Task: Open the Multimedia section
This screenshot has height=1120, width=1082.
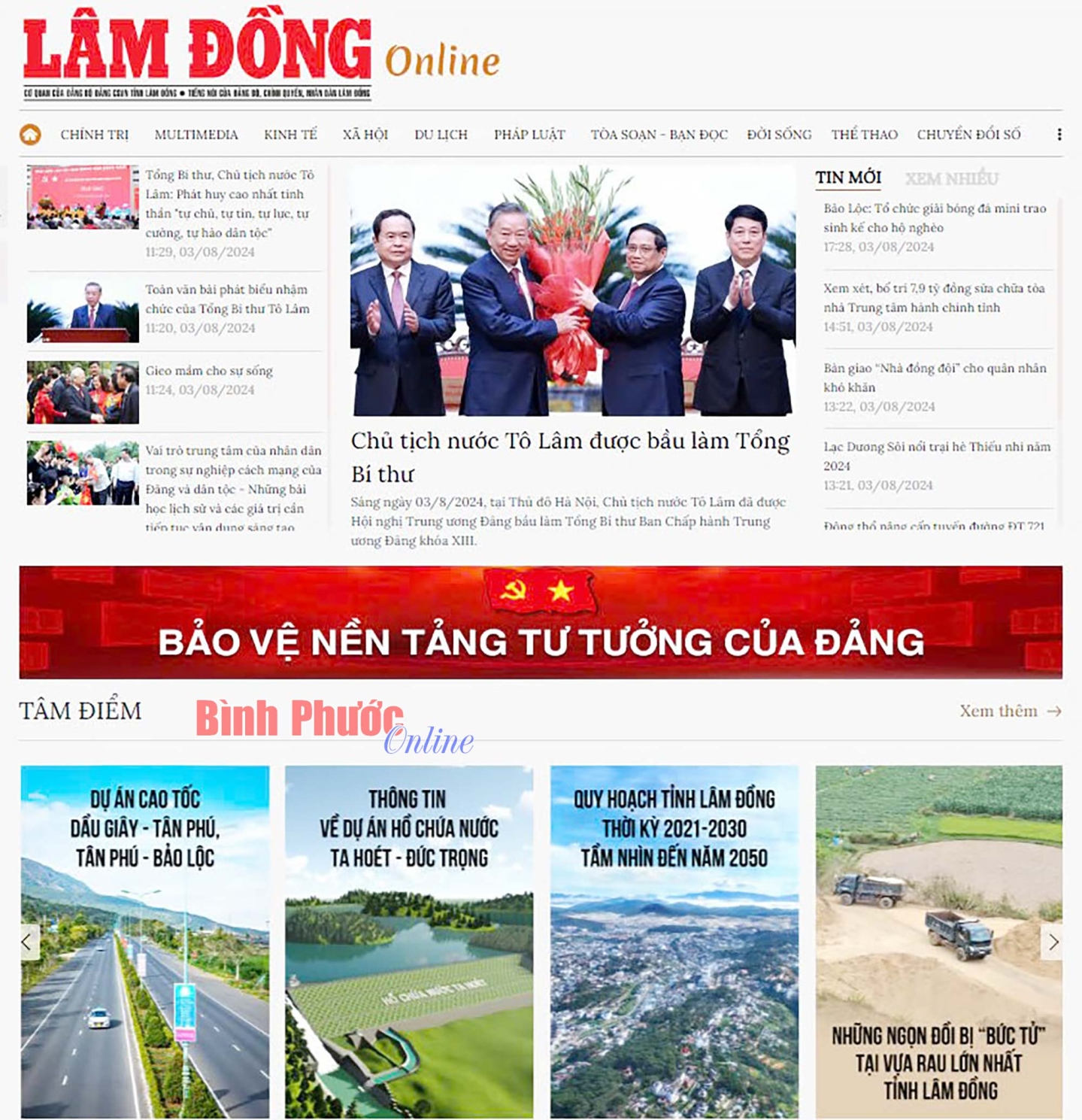Action: click(x=196, y=135)
